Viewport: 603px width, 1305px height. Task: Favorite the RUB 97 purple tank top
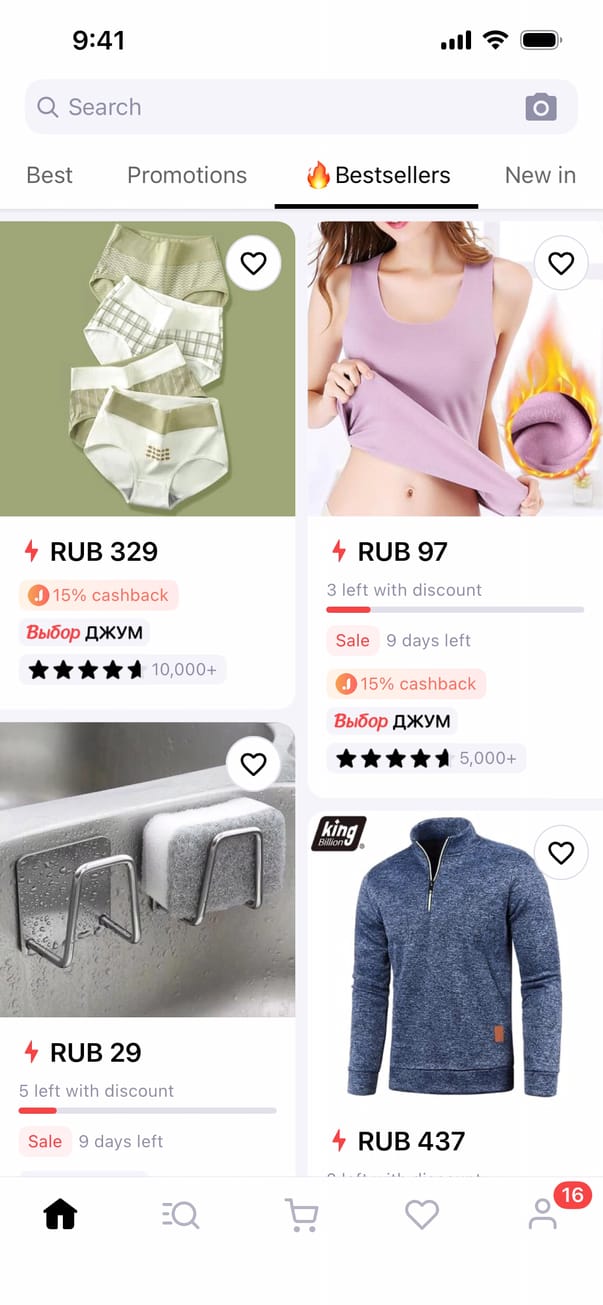pos(561,263)
